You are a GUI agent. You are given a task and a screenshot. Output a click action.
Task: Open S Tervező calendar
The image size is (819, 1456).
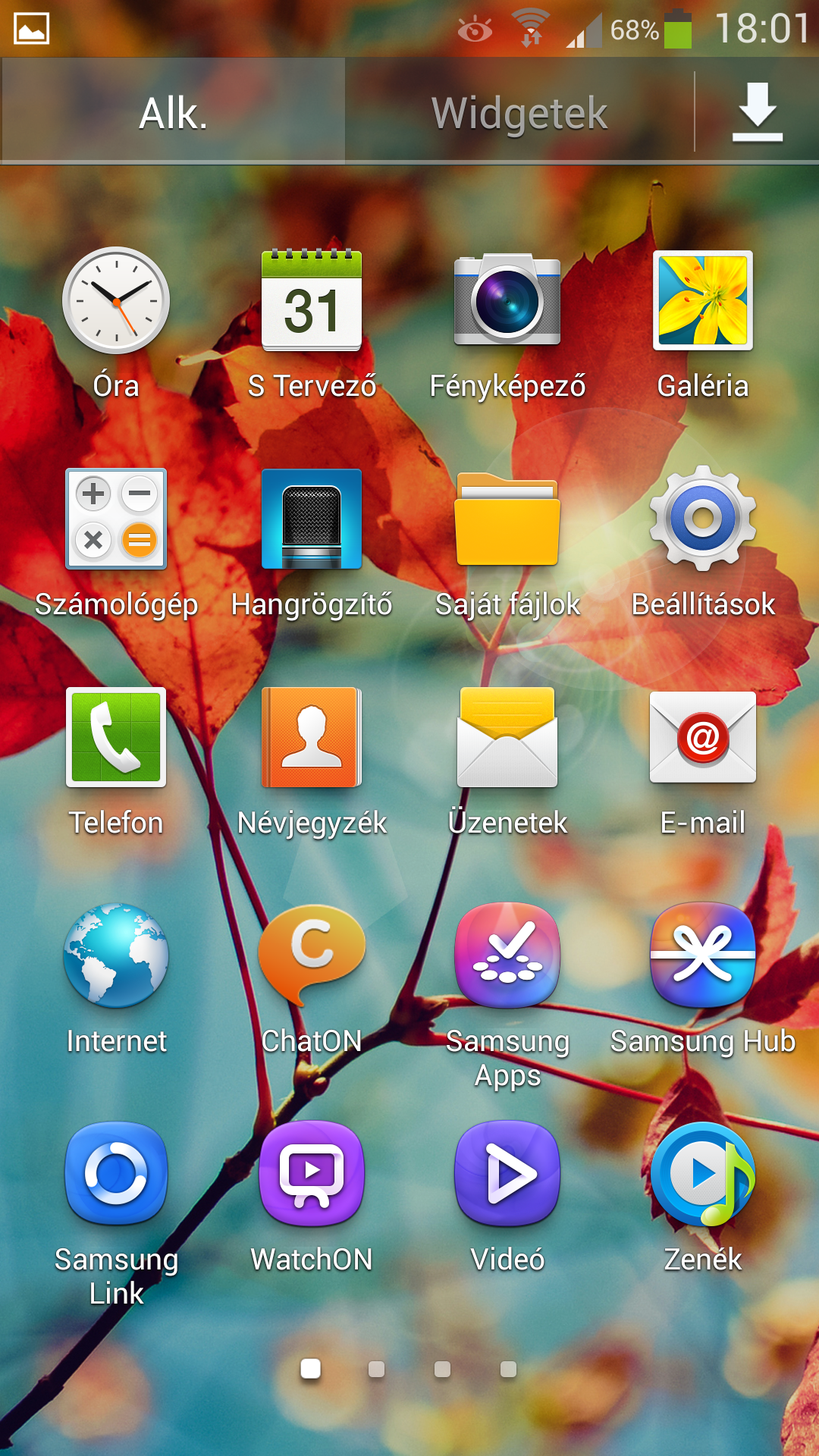312,301
